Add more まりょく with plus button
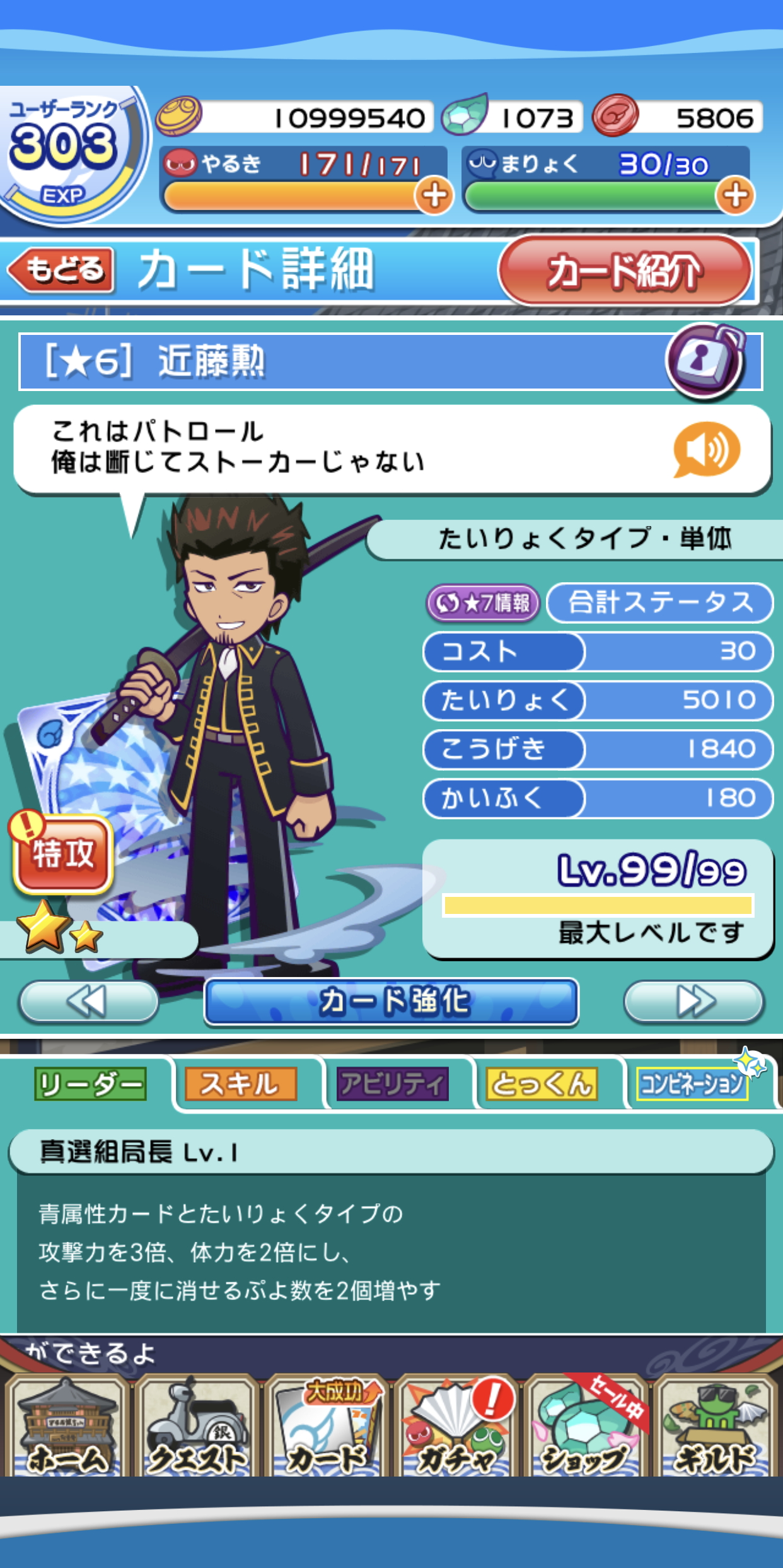Screen dimensions: 783x1568 pos(735,196)
